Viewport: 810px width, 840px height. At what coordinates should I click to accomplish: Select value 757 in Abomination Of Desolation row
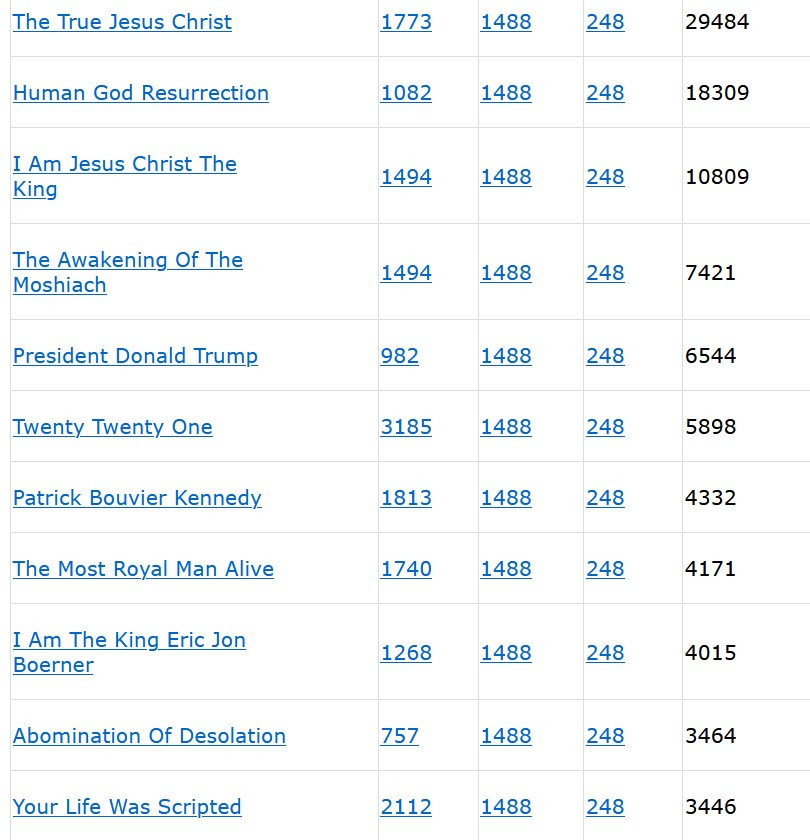pos(400,736)
